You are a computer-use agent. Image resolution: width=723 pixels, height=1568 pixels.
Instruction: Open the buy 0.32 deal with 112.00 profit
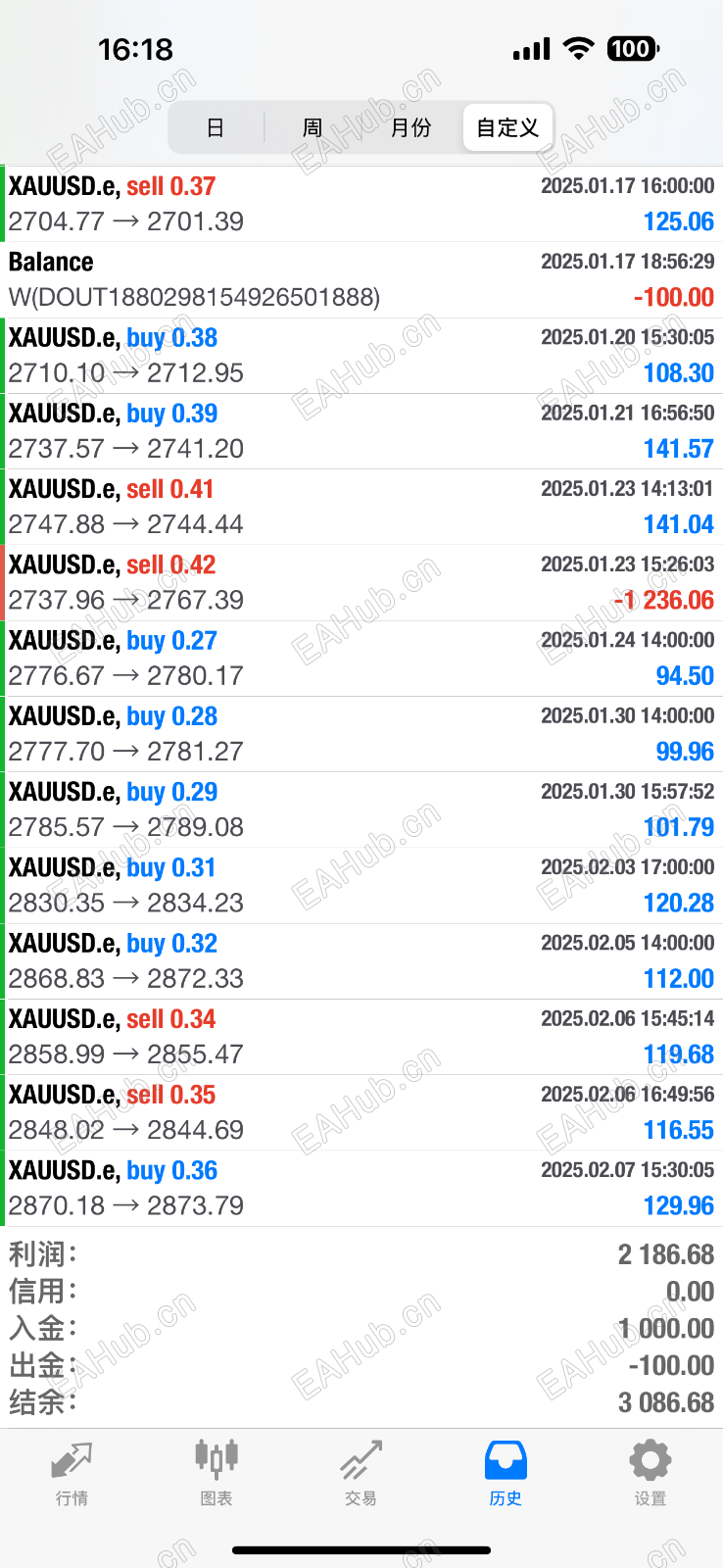(361, 960)
